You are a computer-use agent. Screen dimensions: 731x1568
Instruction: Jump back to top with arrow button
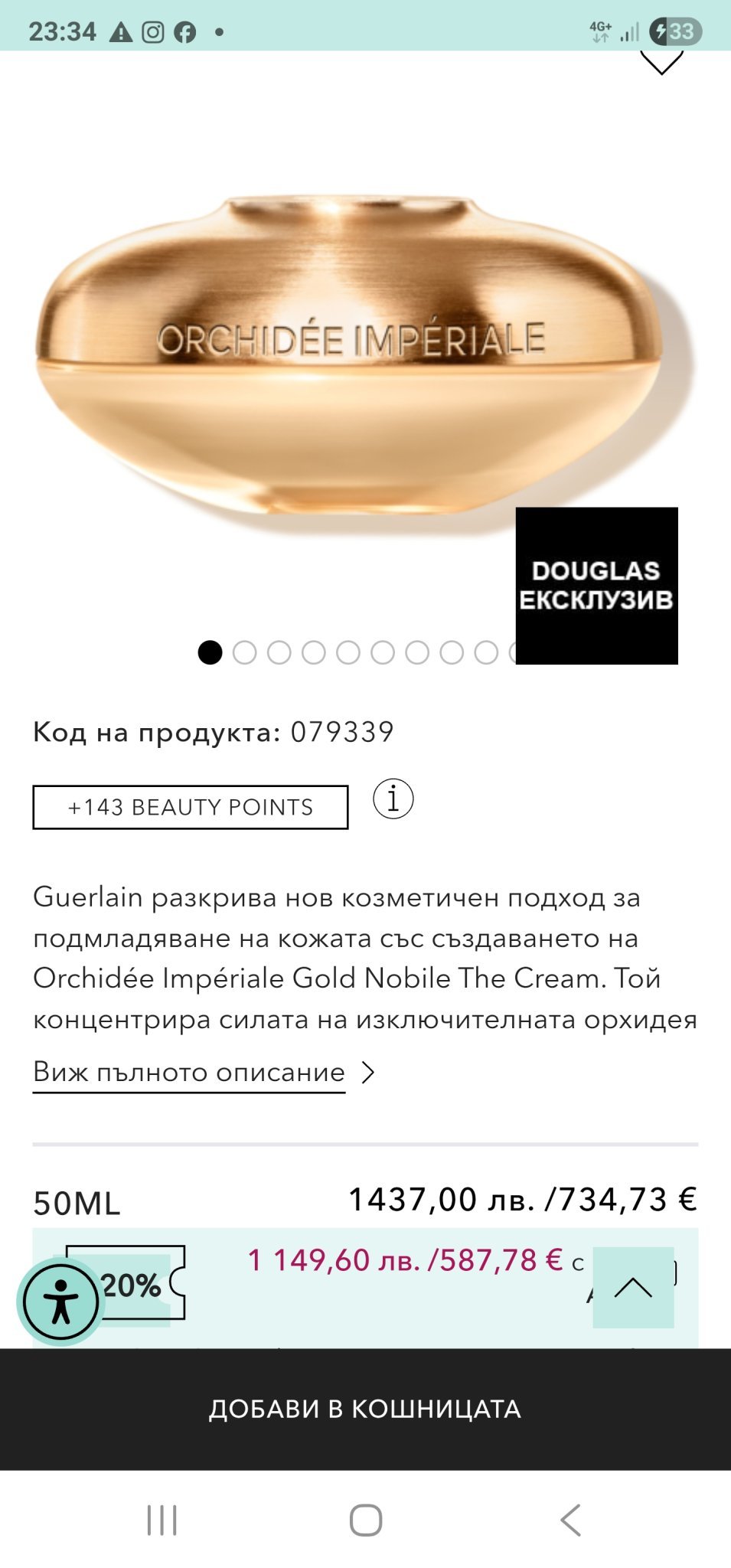click(x=633, y=1287)
